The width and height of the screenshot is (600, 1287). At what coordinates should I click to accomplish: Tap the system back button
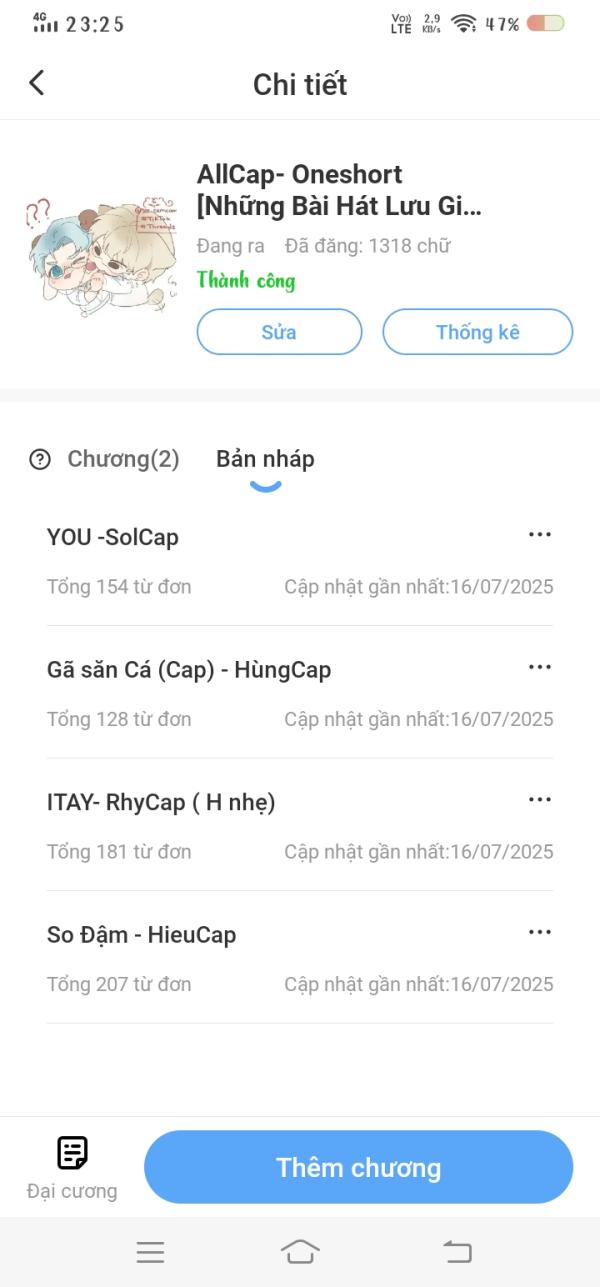point(457,1251)
